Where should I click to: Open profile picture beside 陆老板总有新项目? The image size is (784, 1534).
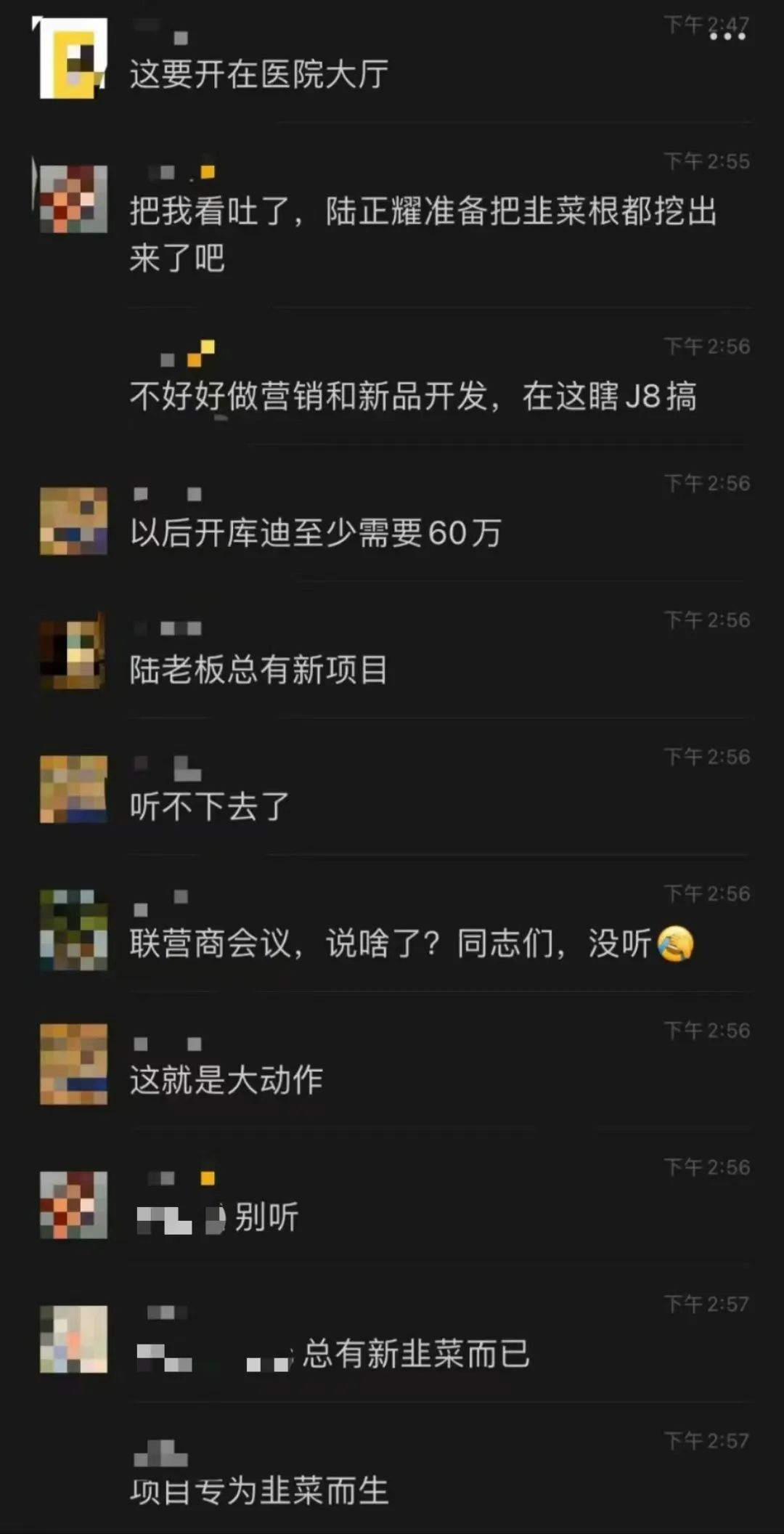[x=73, y=653]
